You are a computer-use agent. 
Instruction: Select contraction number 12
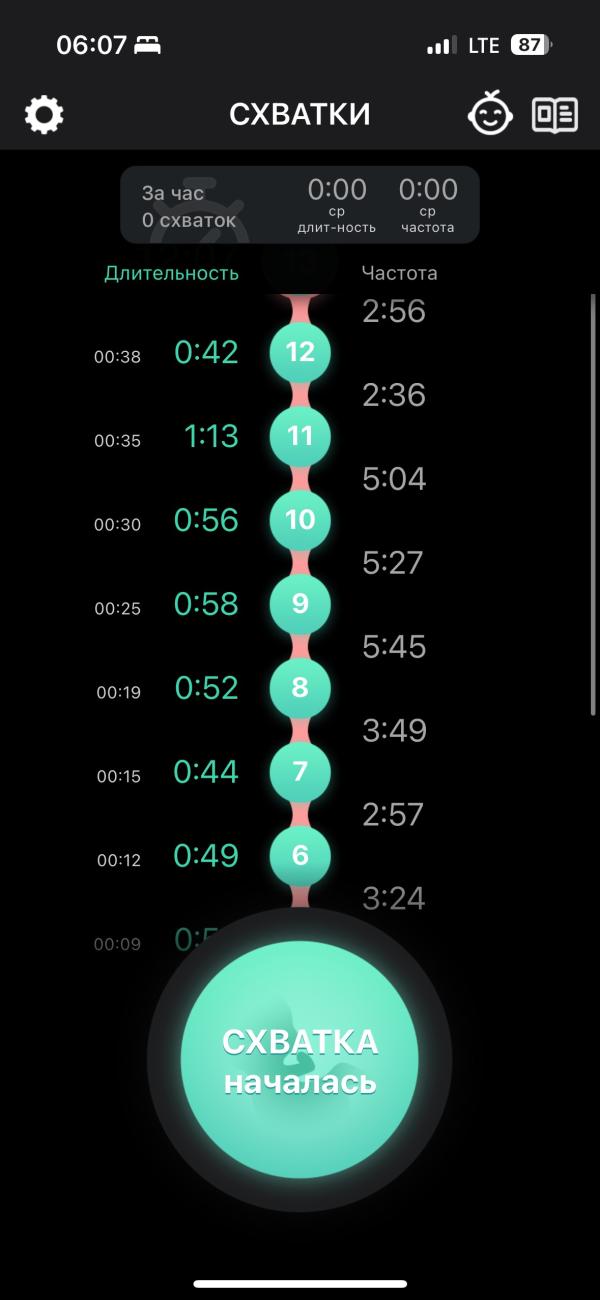[x=300, y=352]
